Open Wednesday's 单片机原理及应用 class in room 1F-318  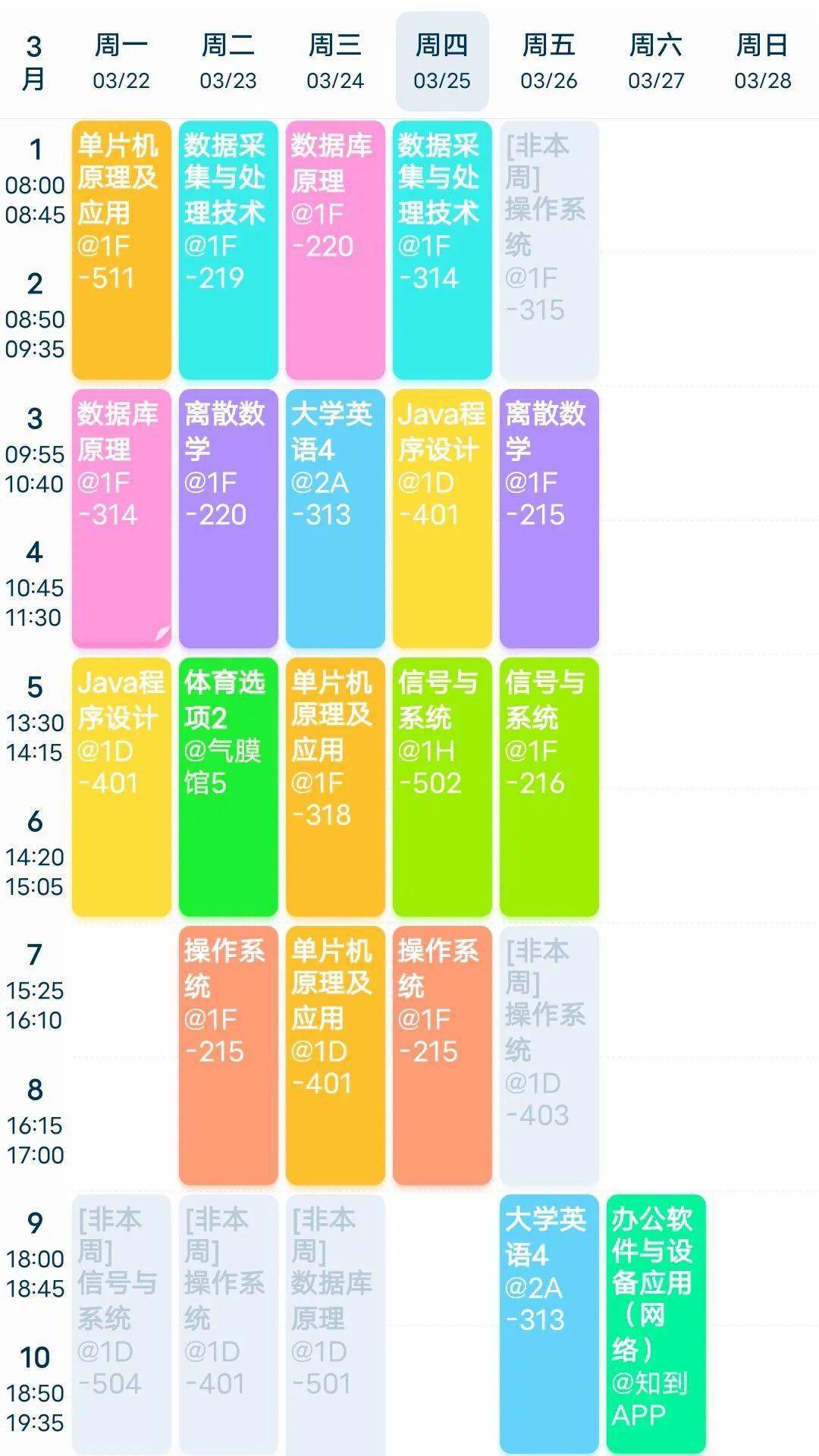(335, 787)
